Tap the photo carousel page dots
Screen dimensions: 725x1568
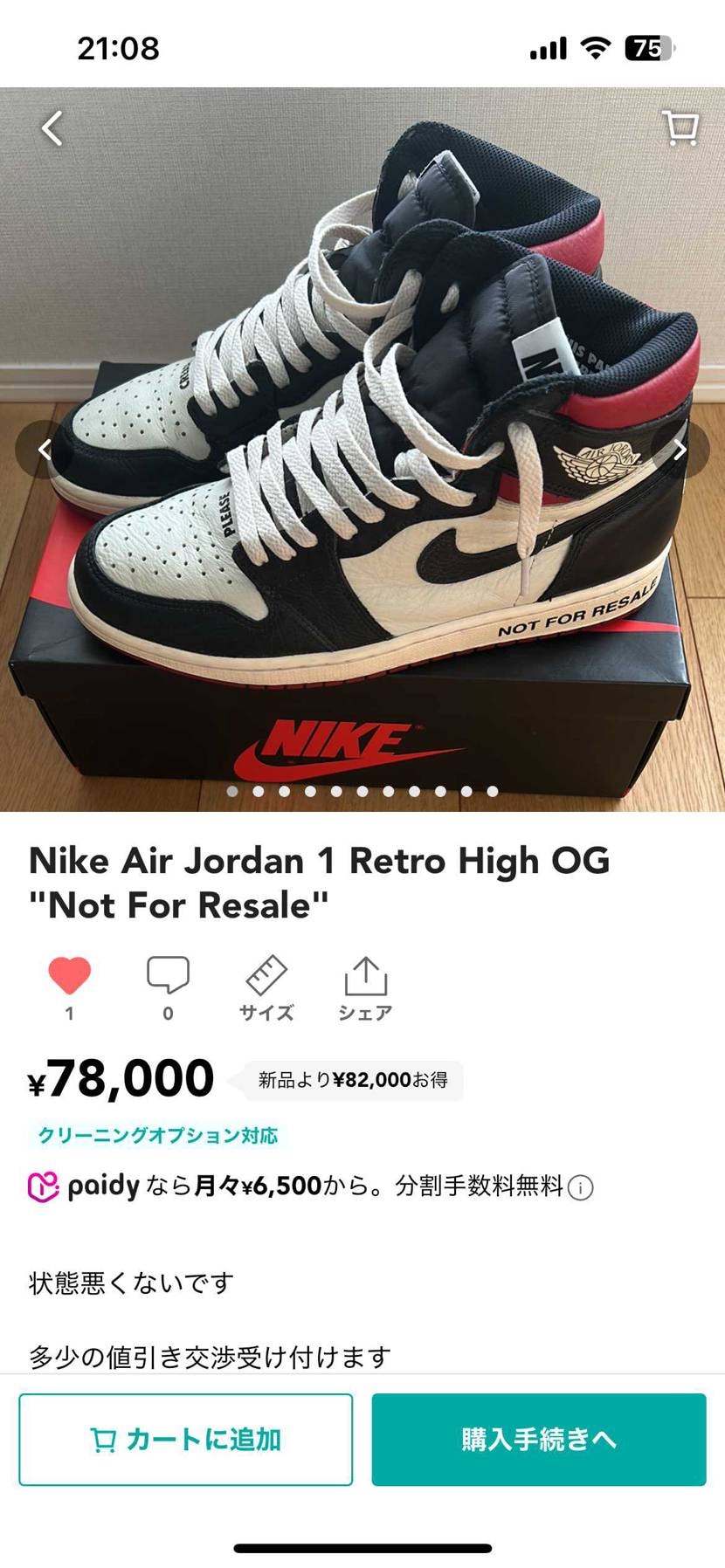point(362,791)
